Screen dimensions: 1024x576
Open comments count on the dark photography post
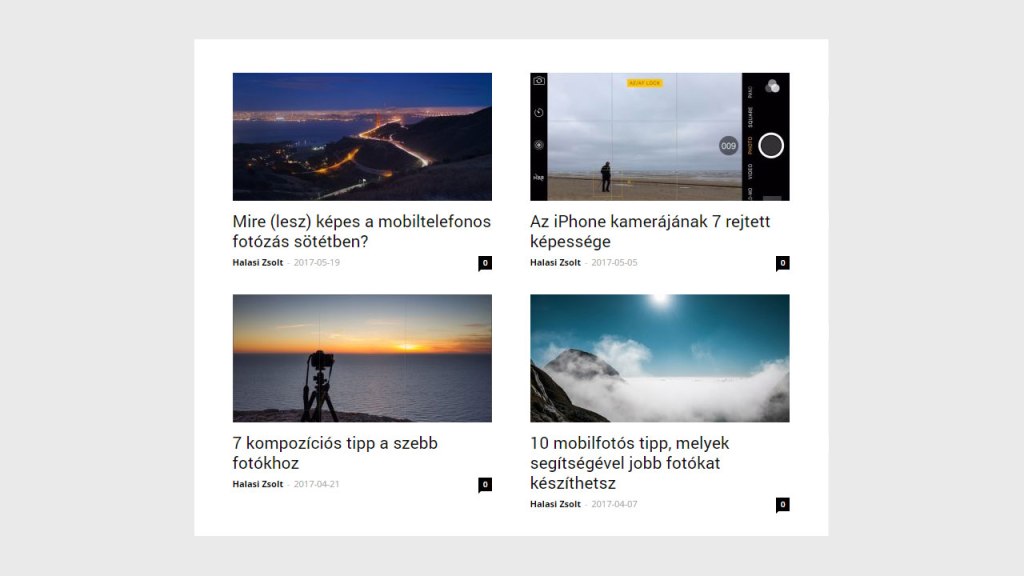485,263
